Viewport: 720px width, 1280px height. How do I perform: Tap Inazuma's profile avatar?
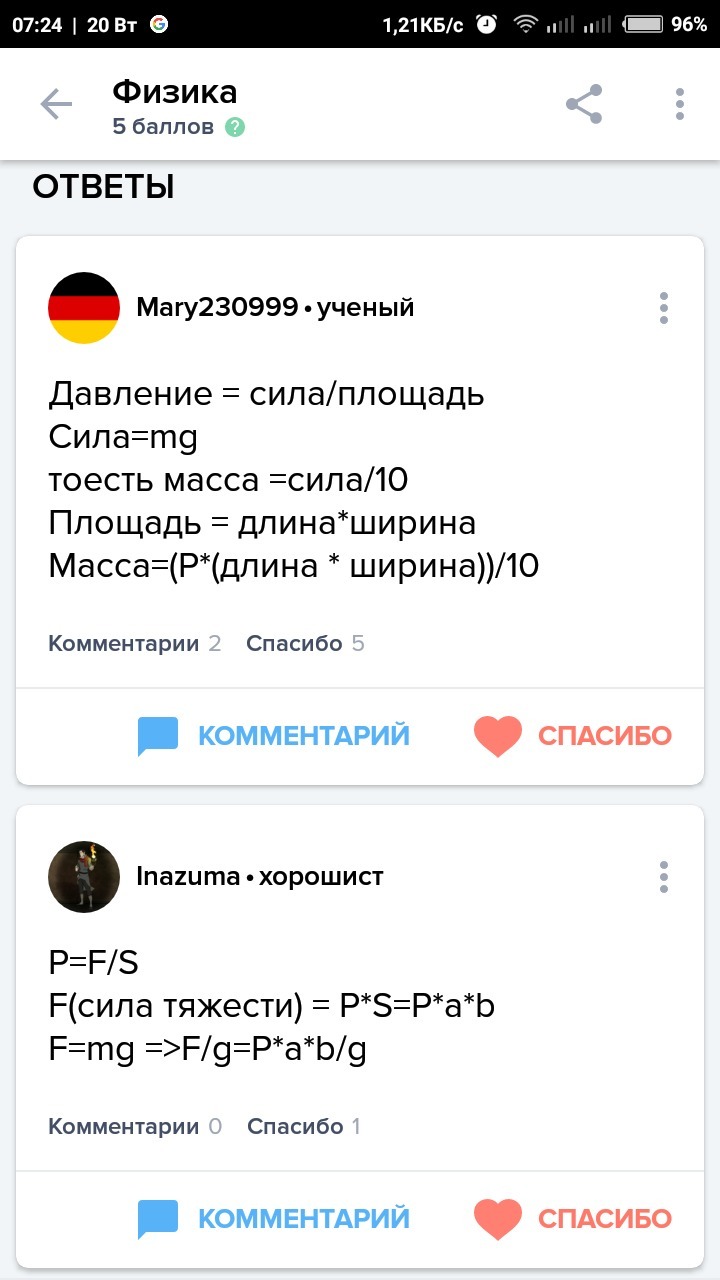coord(84,877)
